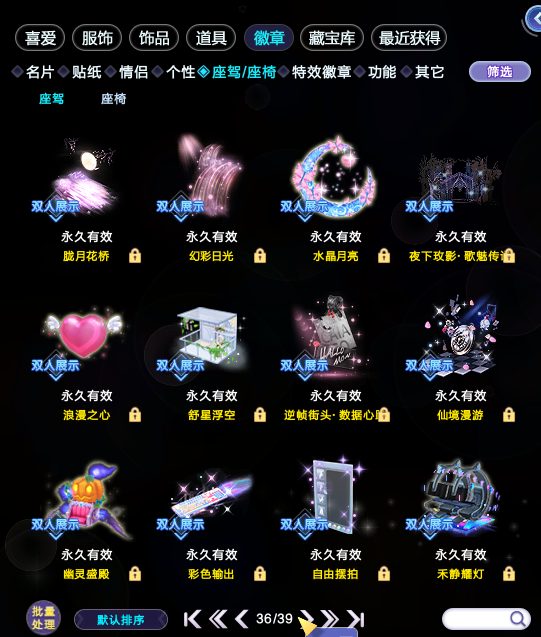Image resolution: width=541 pixels, height=637 pixels.
Task: Open the 服饰 category tab
Action: pos(97,38)
